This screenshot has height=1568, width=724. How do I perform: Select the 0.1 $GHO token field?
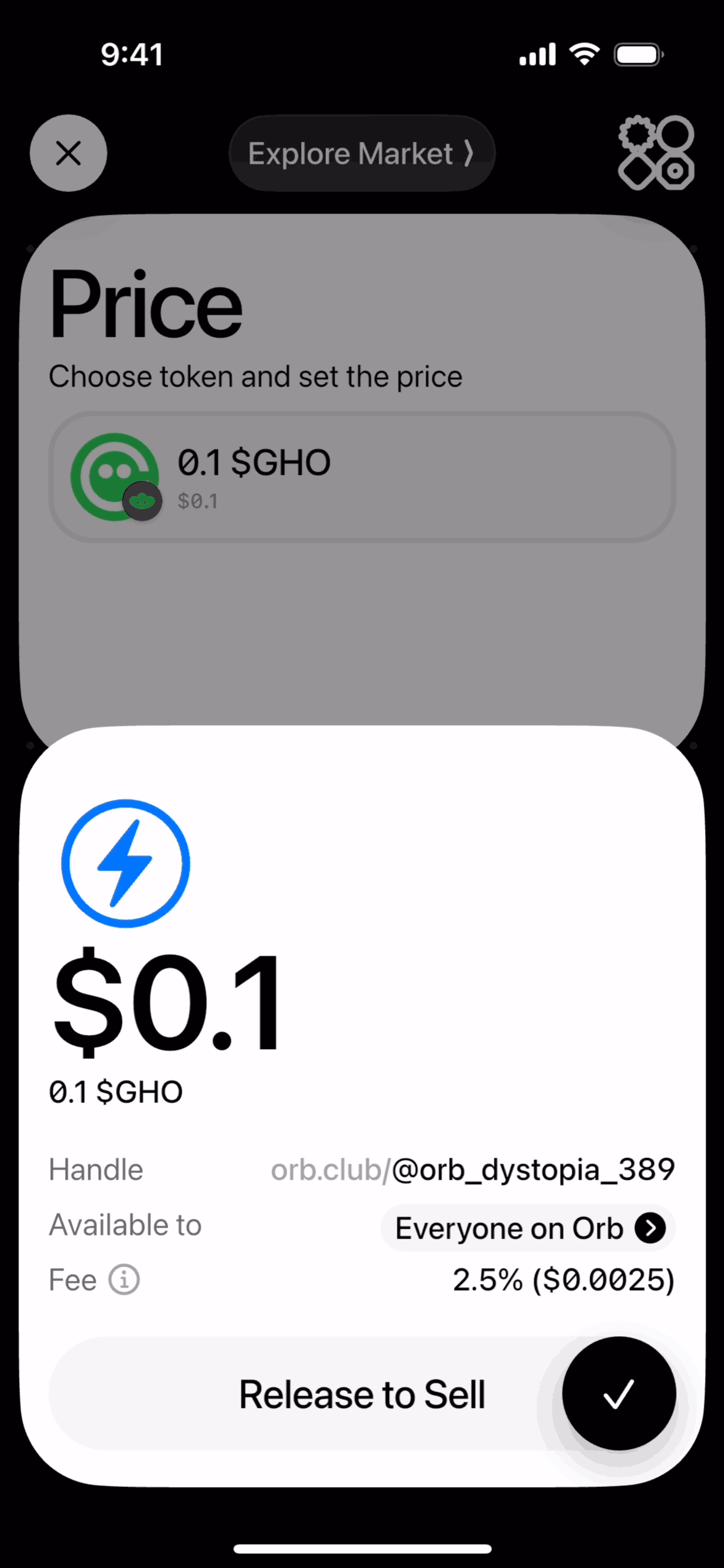[362, 477]
